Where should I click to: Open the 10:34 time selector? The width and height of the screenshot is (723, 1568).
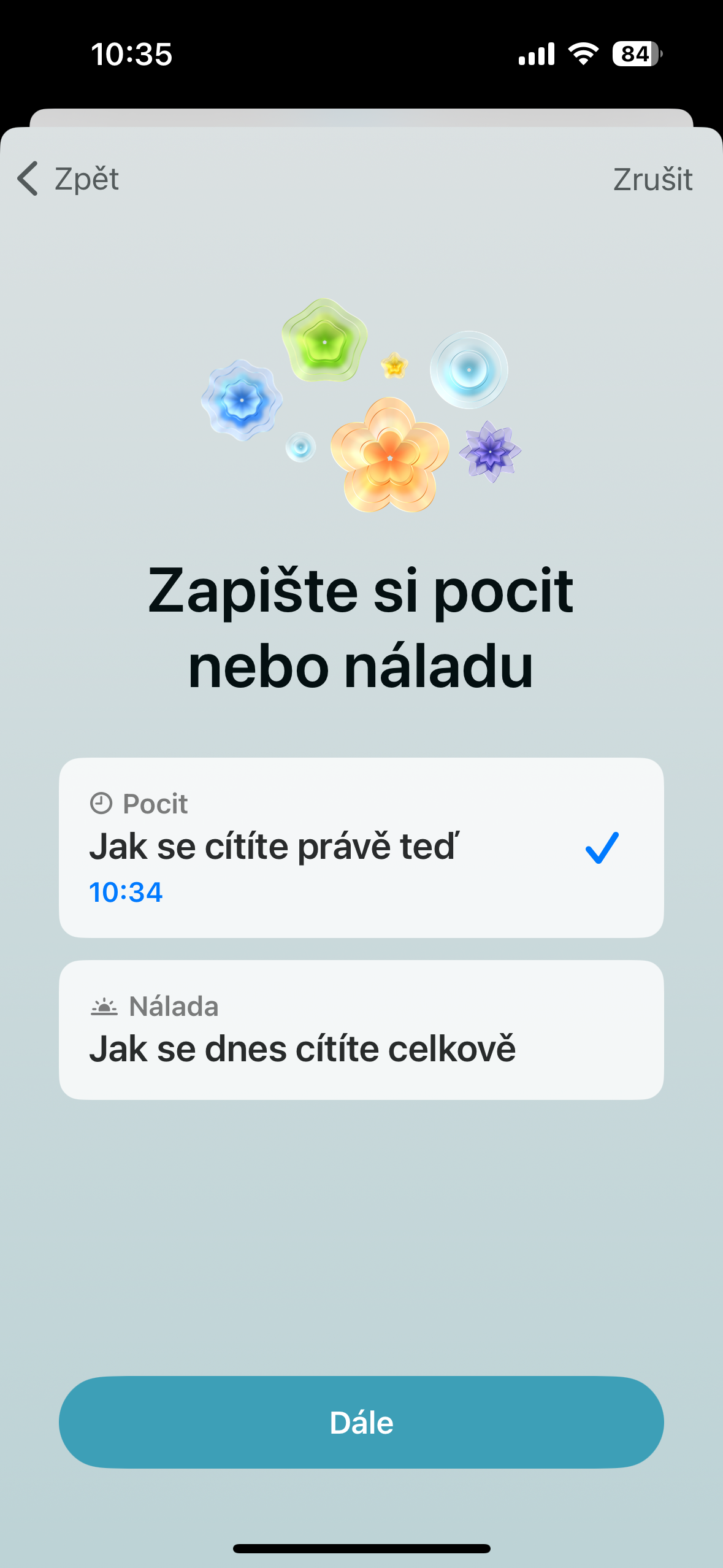[x=126, y=893]
